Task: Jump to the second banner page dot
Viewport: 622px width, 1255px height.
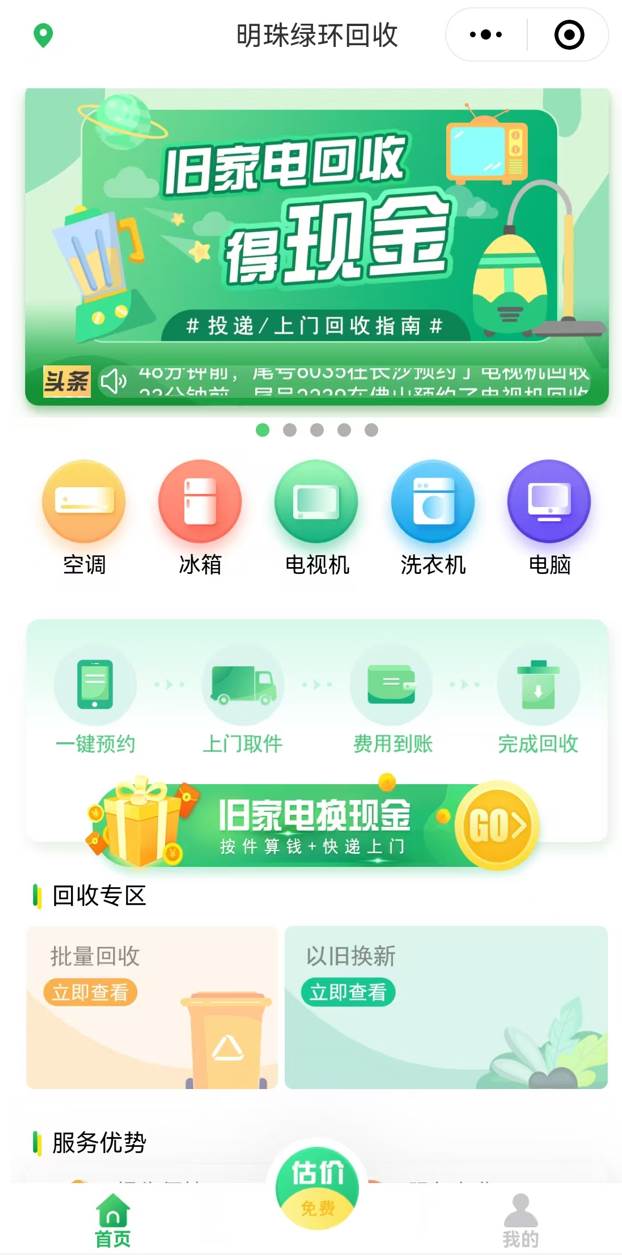Action: click(x=290, y=430)
